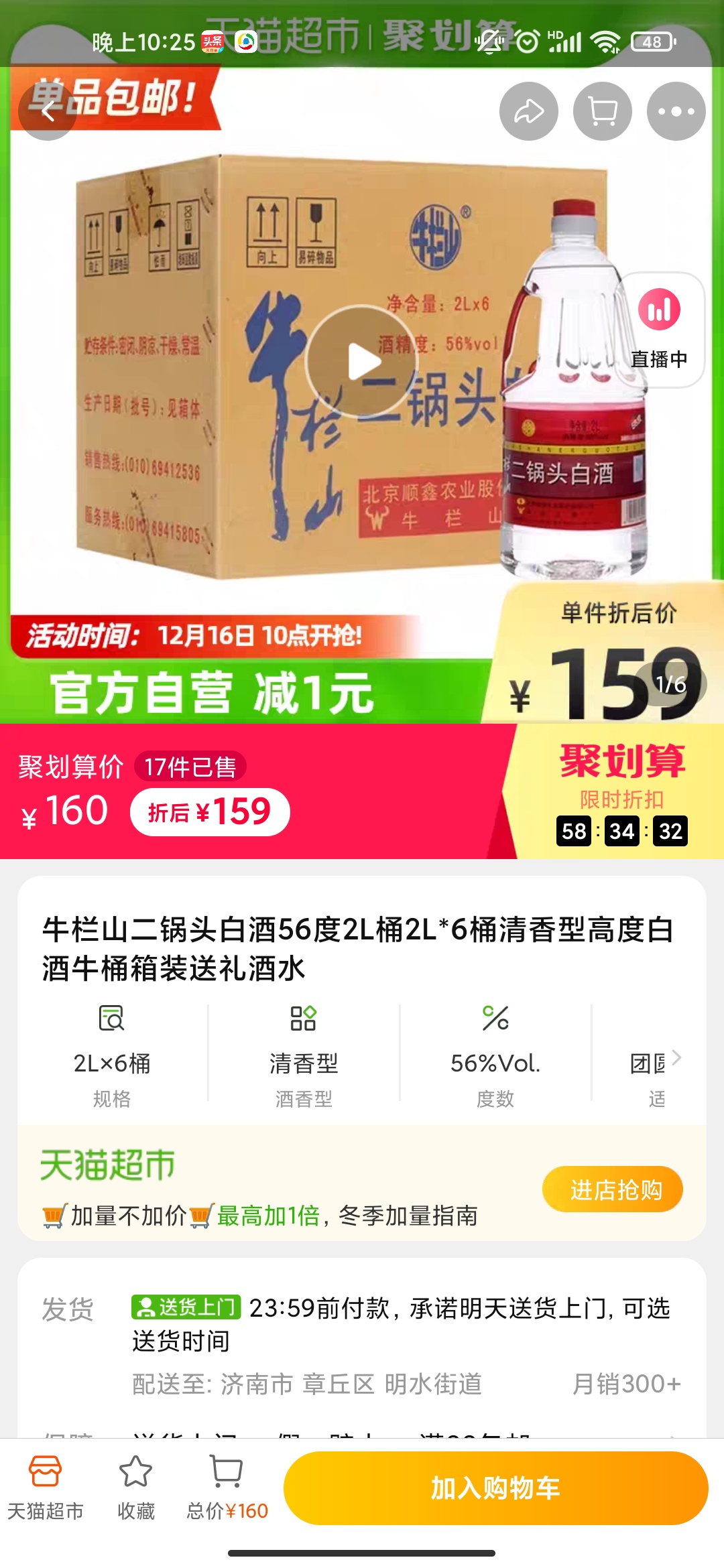Viewport: 724px width, 1568px height.
Task: Open the 直播中 live stream badge
Action: tap(659, 330)
